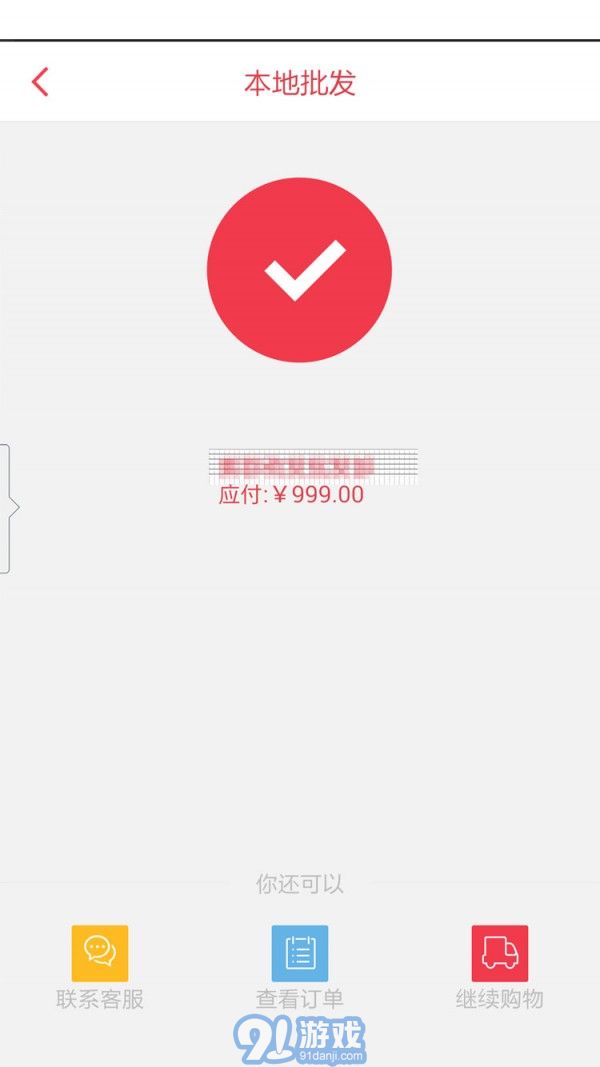Image resolution: width=600 pixels, height=1067 pixels.
Task: Open 查看订单 to view the order
Action: click(x=300, y=953)
